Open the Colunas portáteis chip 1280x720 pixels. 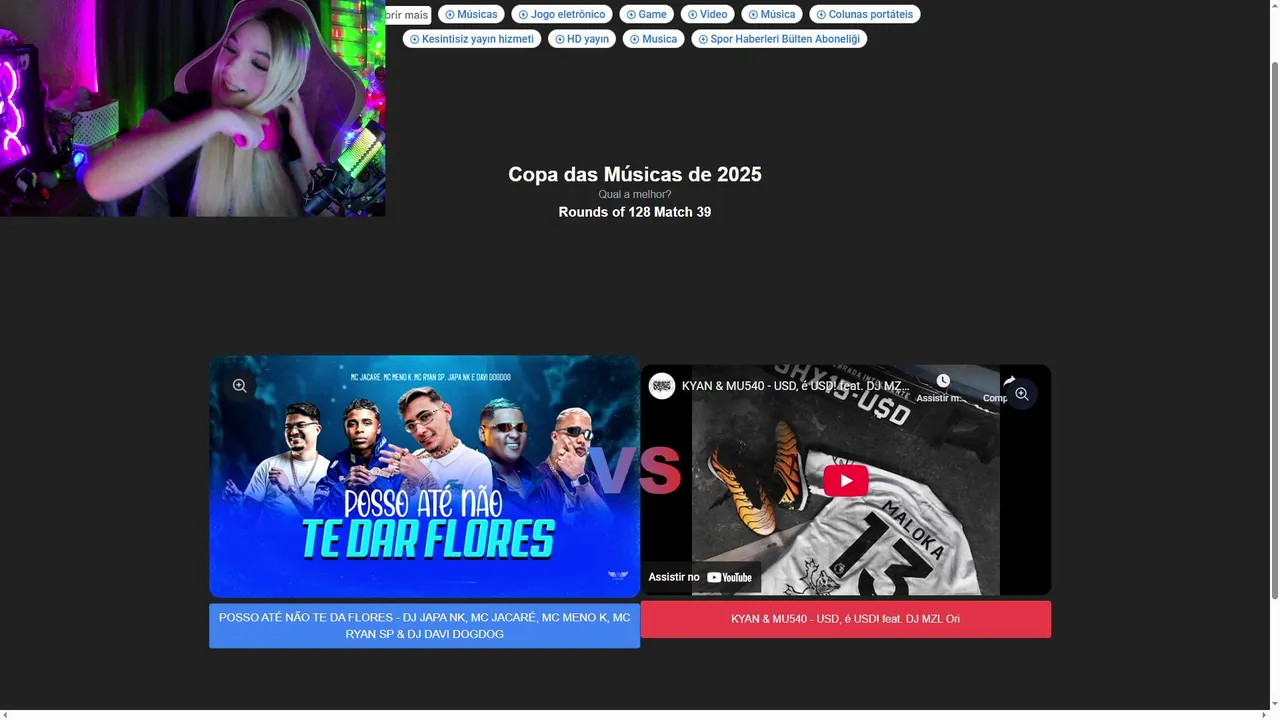(x=864, y=15)
